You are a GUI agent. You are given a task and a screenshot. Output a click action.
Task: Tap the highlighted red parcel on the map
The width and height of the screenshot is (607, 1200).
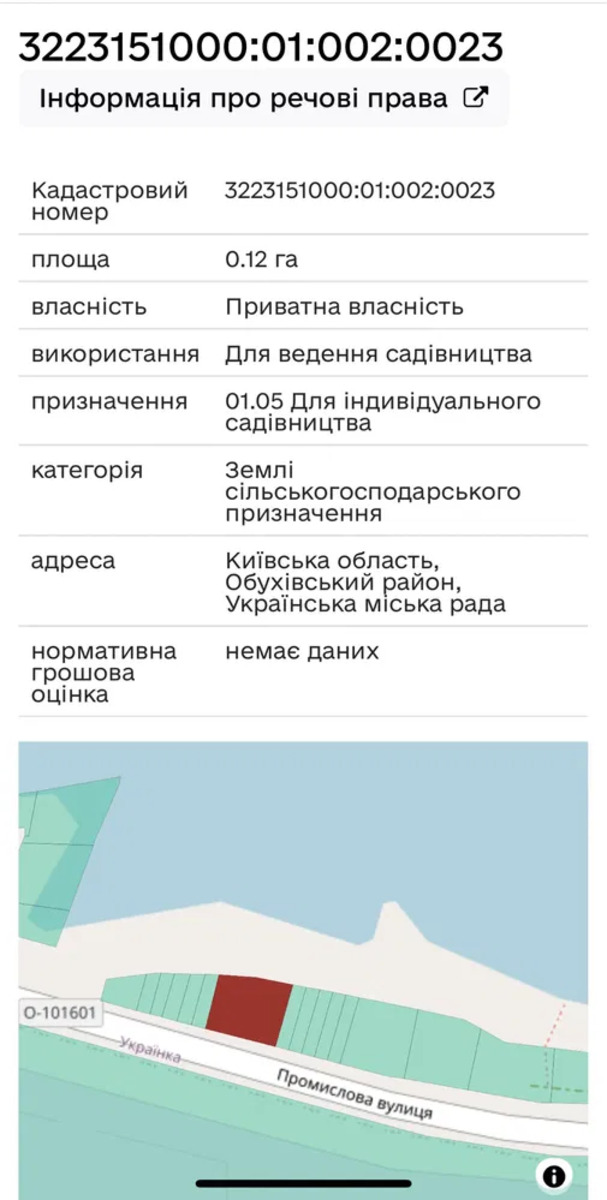point(249,1011)
